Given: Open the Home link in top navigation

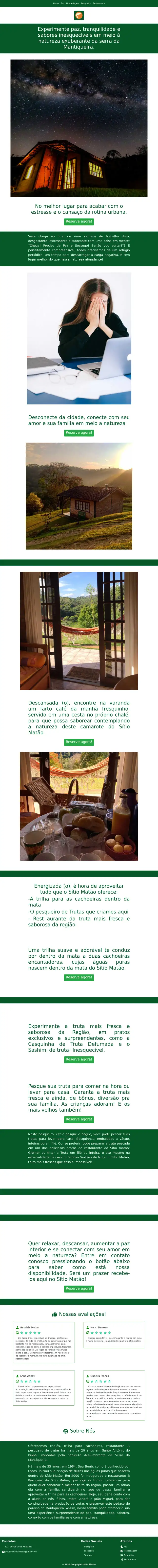Looking at the screenshot, I should (56, 3).
